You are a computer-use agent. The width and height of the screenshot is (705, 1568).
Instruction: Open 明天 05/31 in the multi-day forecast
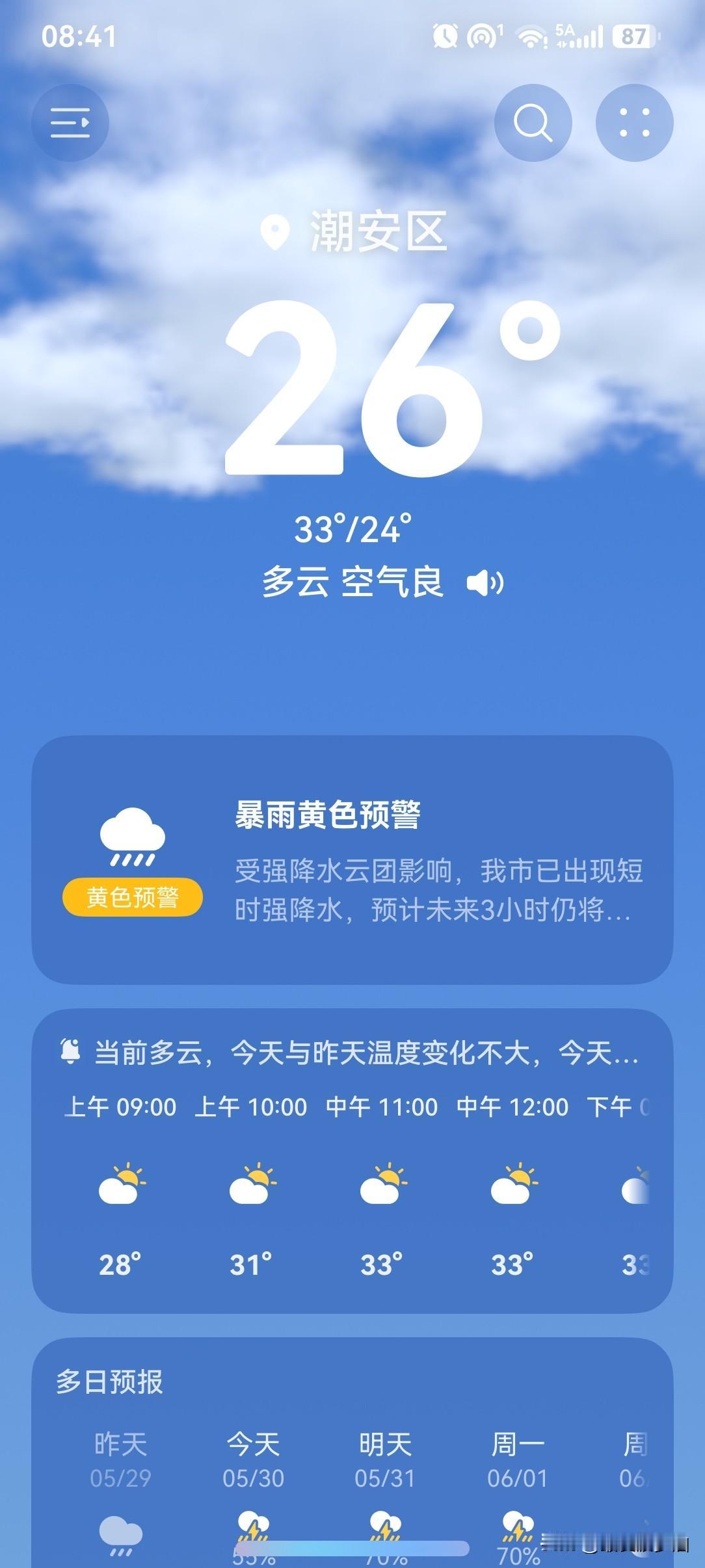385,1495
